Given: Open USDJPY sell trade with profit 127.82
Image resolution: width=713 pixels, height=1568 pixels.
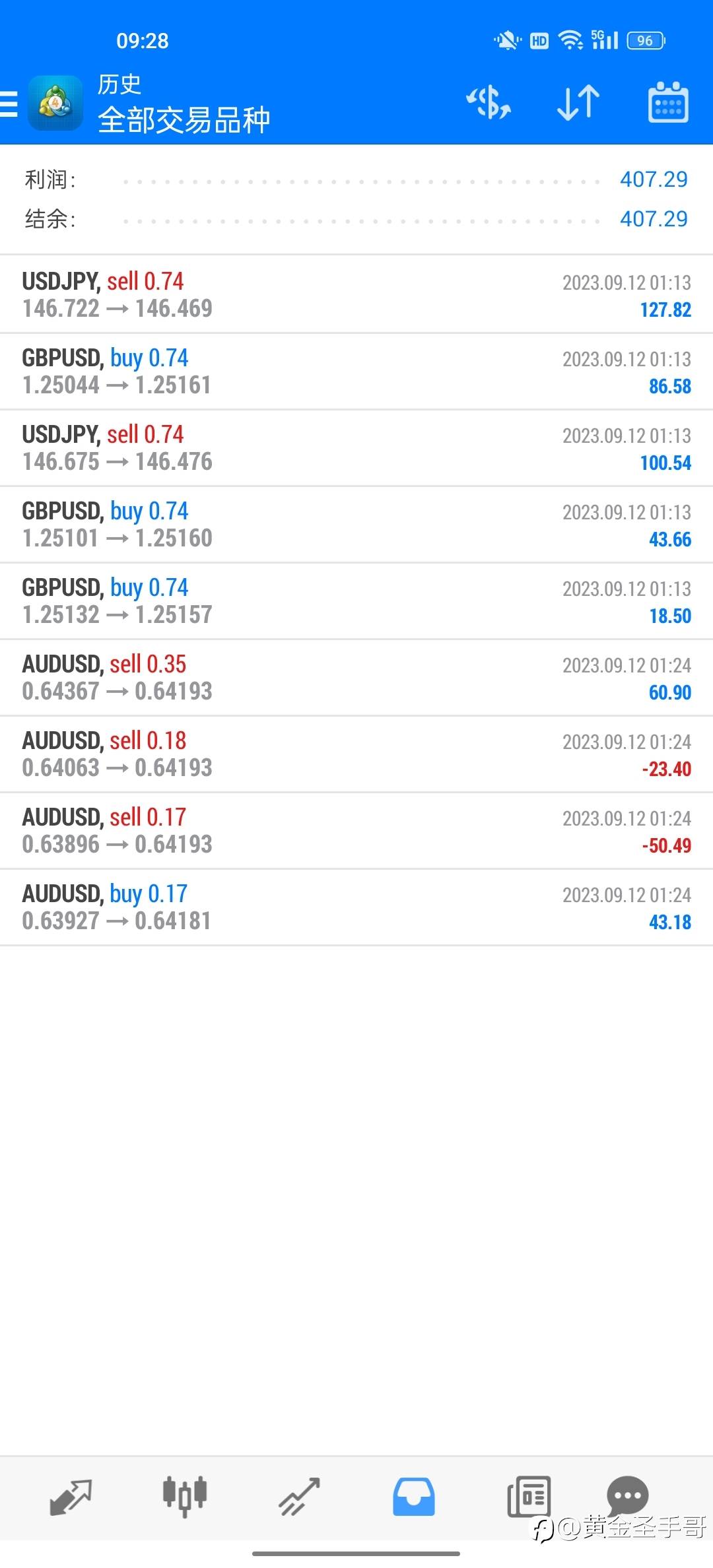Looking at the screenshot, I should tap(356, 294).
